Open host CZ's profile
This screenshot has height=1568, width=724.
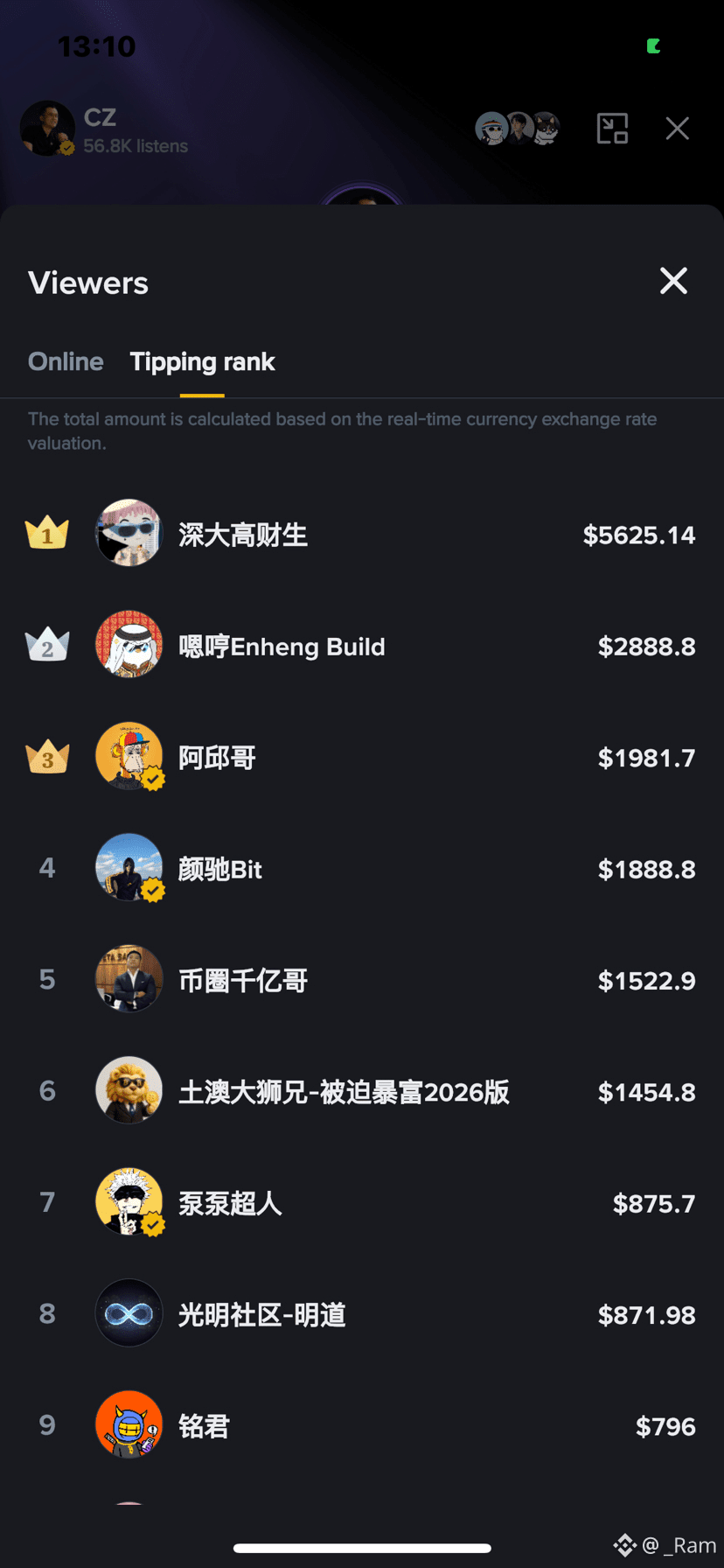click(x=48, y=129)
